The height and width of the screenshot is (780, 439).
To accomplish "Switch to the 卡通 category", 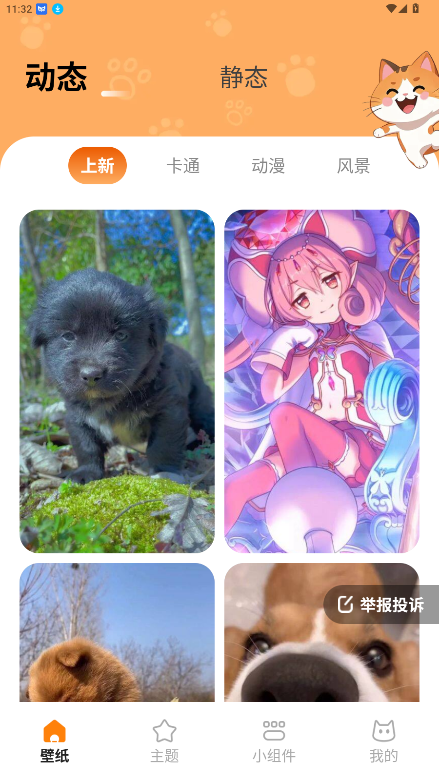I will 183,166.
